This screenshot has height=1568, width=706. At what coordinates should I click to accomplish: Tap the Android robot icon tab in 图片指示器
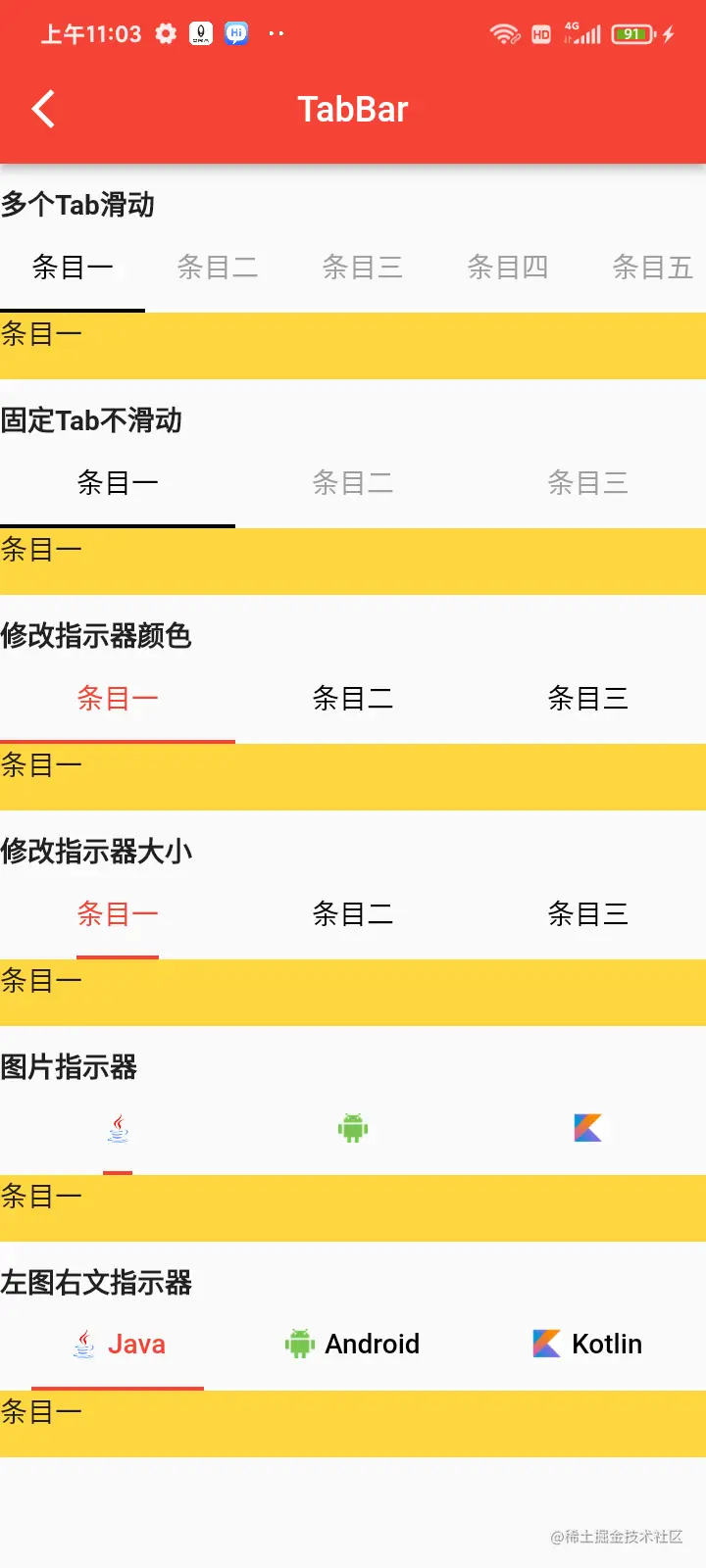(x=353, y=1129)
